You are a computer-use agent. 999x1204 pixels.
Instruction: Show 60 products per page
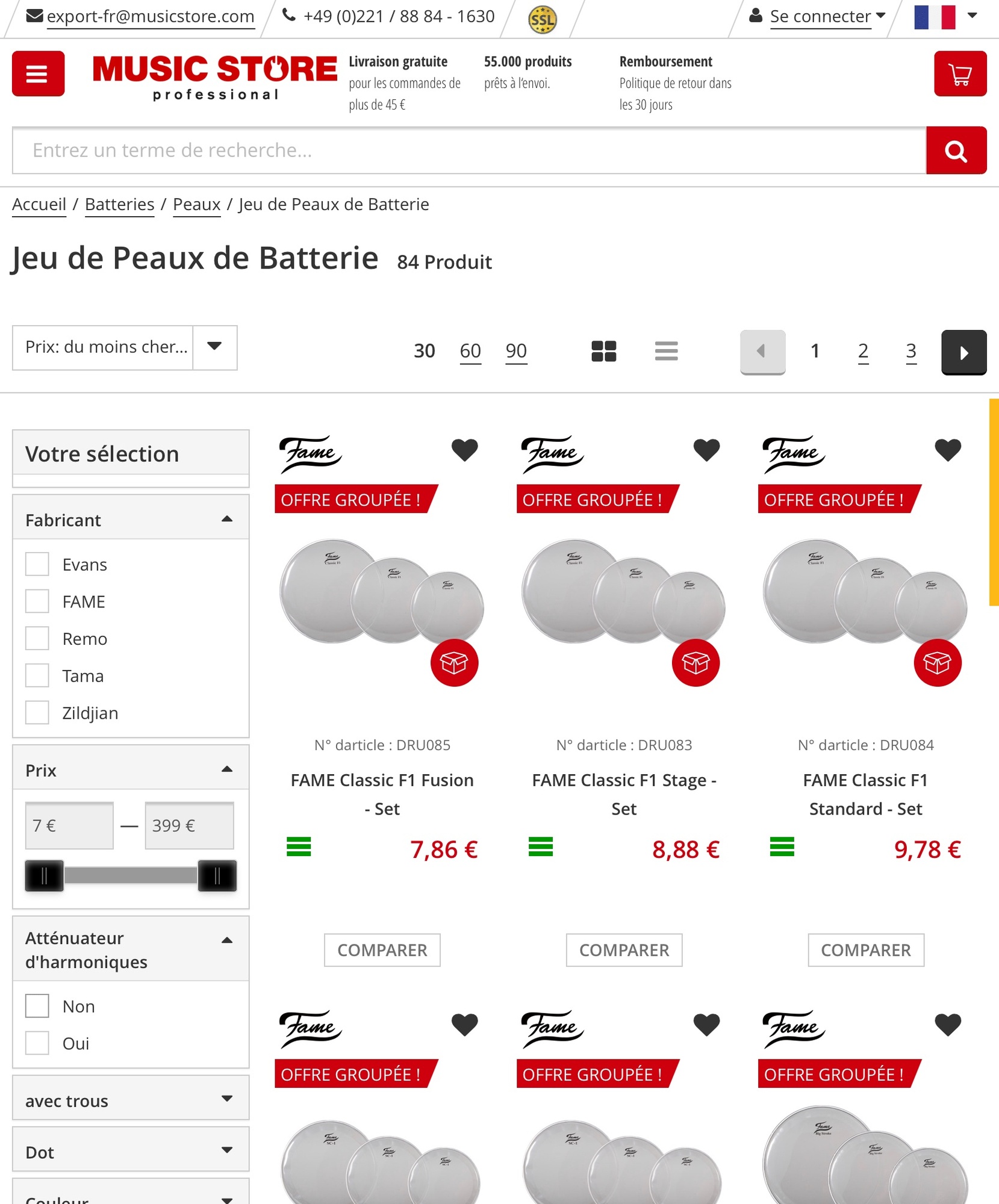470,351
